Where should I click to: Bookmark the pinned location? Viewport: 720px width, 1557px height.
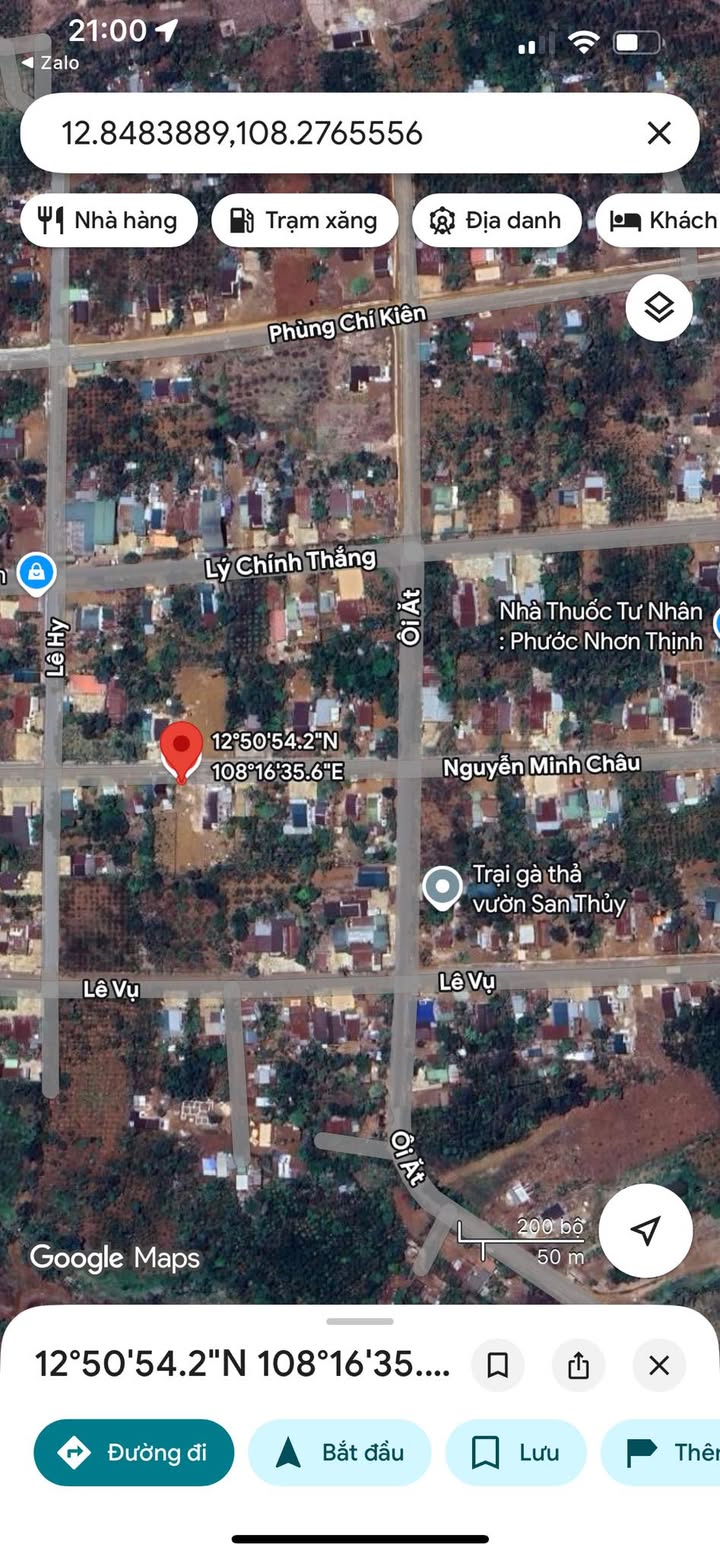(x=498, y=1365)
